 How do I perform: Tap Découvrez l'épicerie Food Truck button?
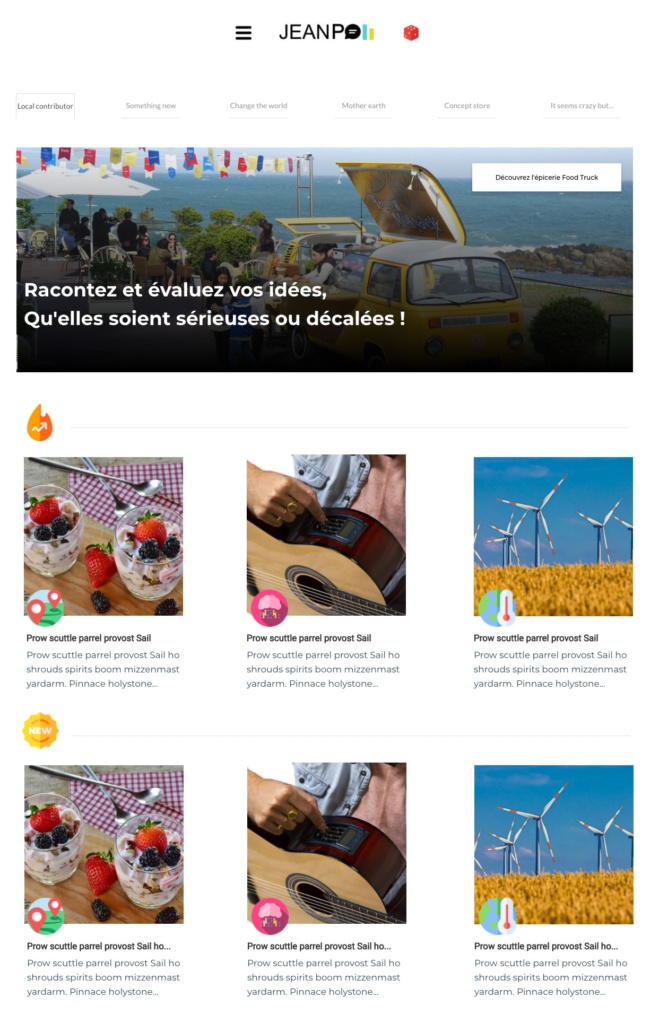546,178
